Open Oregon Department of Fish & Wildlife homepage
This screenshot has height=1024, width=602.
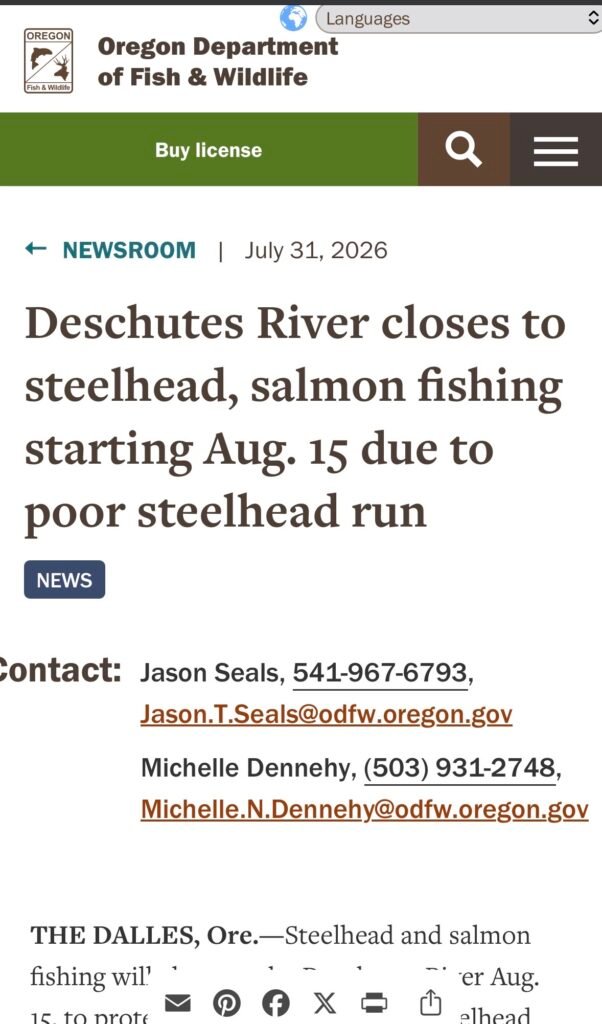[181, 61]
